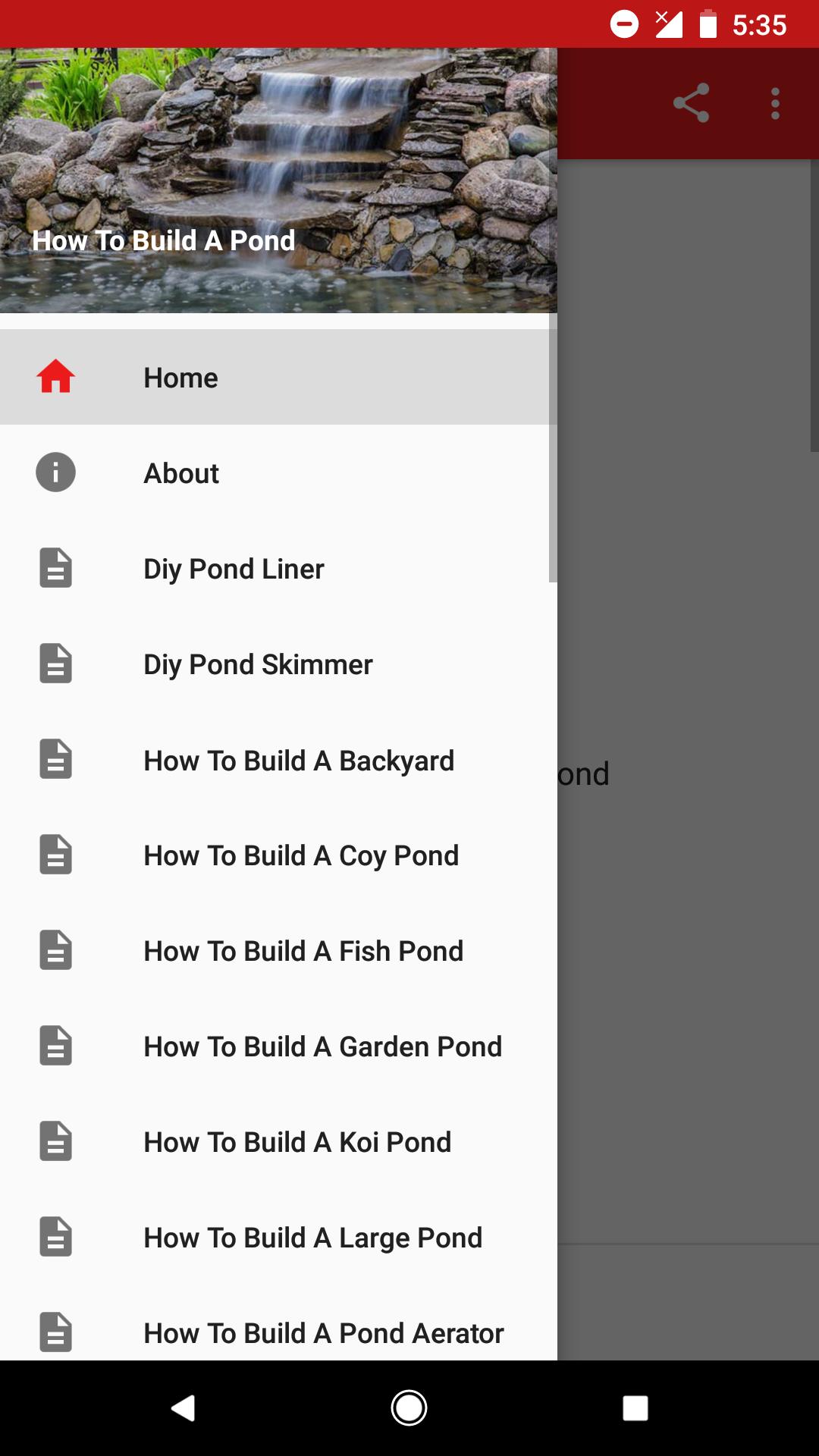
Task: Tap the document icon beside How To Build A Fish Pond
Action: tap(55, 951)
